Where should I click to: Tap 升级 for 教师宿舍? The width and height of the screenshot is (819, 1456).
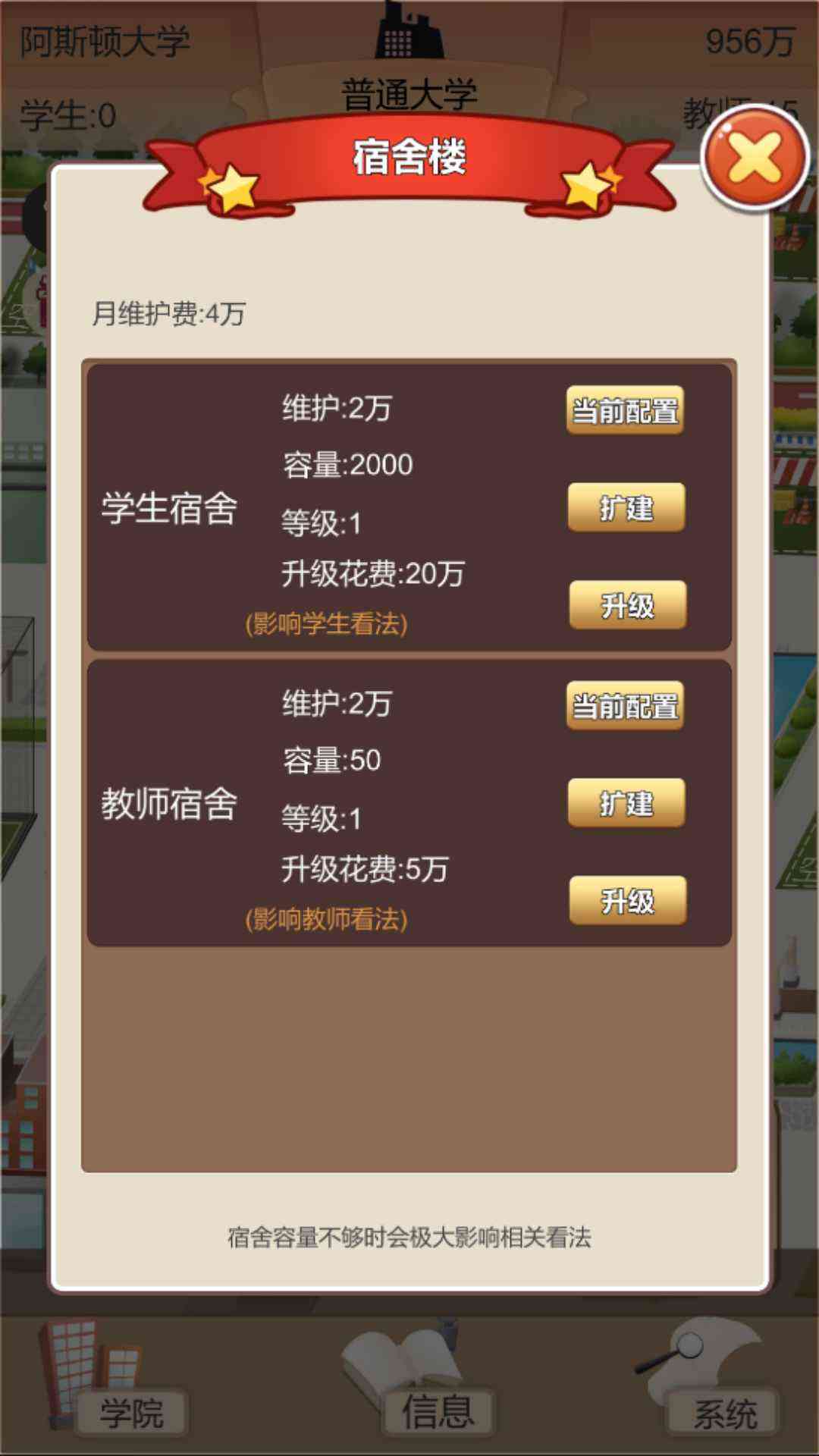(x=628, y=901)
